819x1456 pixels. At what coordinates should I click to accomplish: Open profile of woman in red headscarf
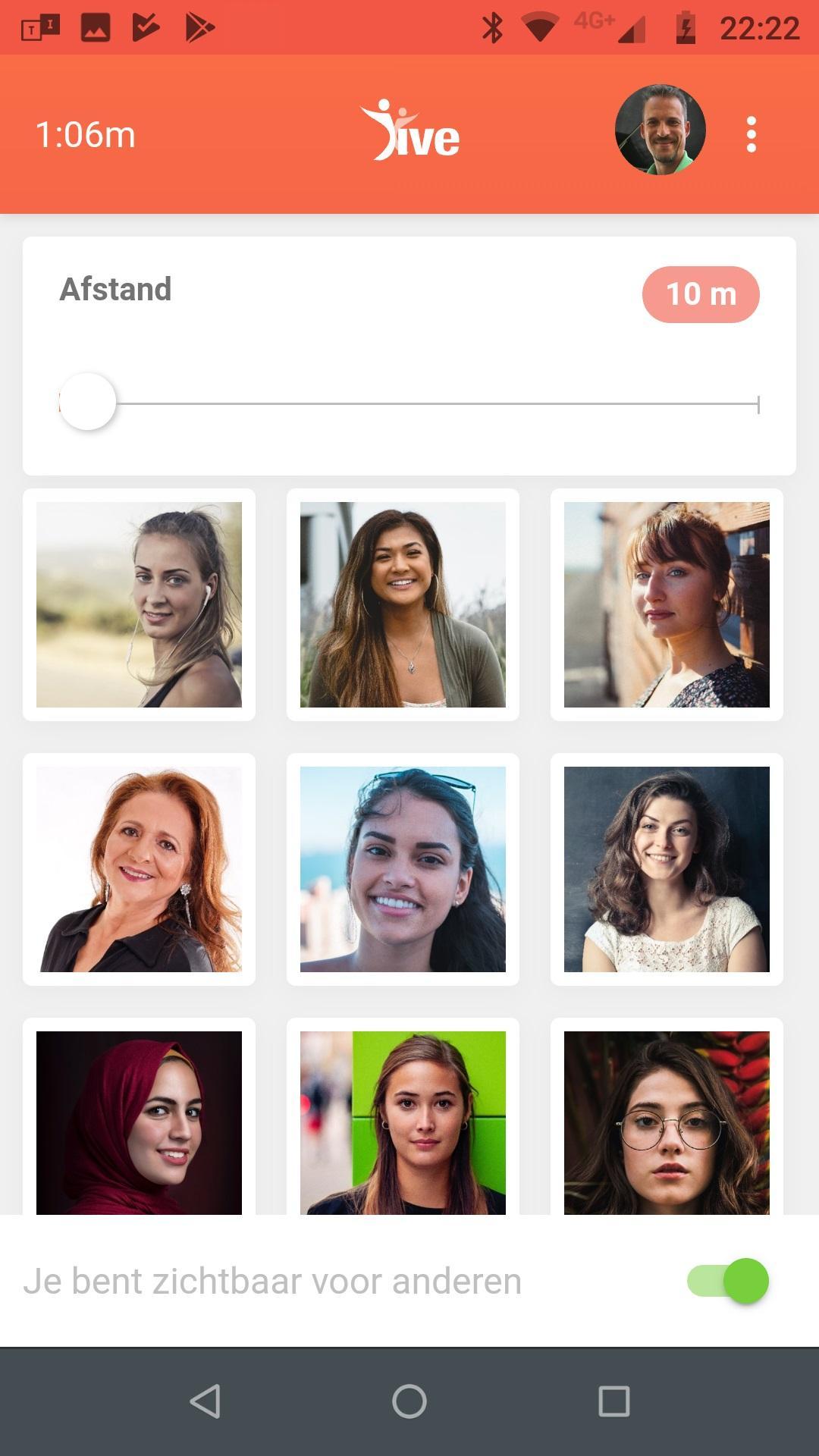139,1122
